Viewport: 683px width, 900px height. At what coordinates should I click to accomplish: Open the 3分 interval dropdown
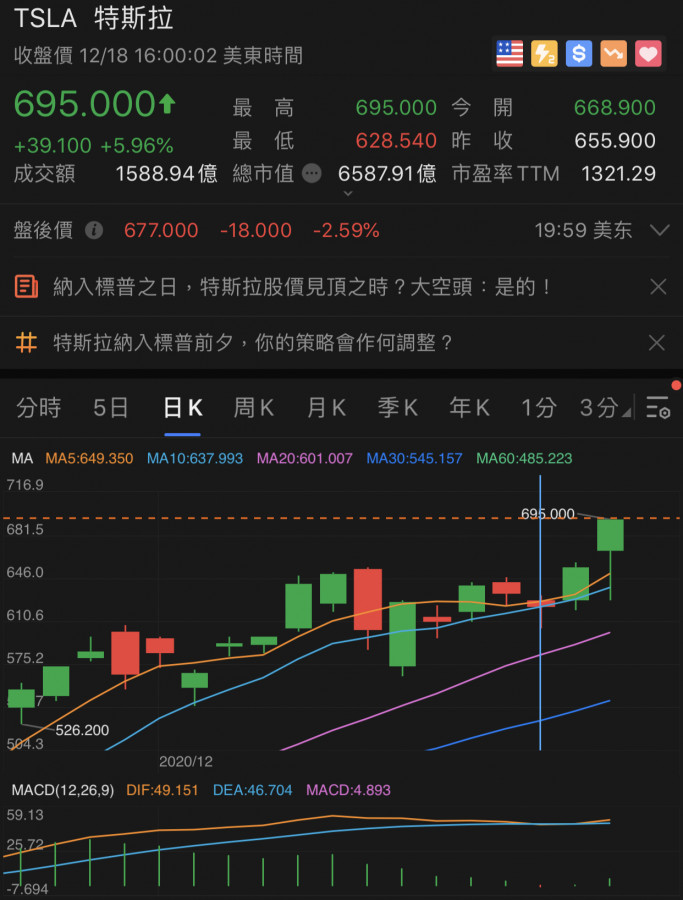(605, 407)
